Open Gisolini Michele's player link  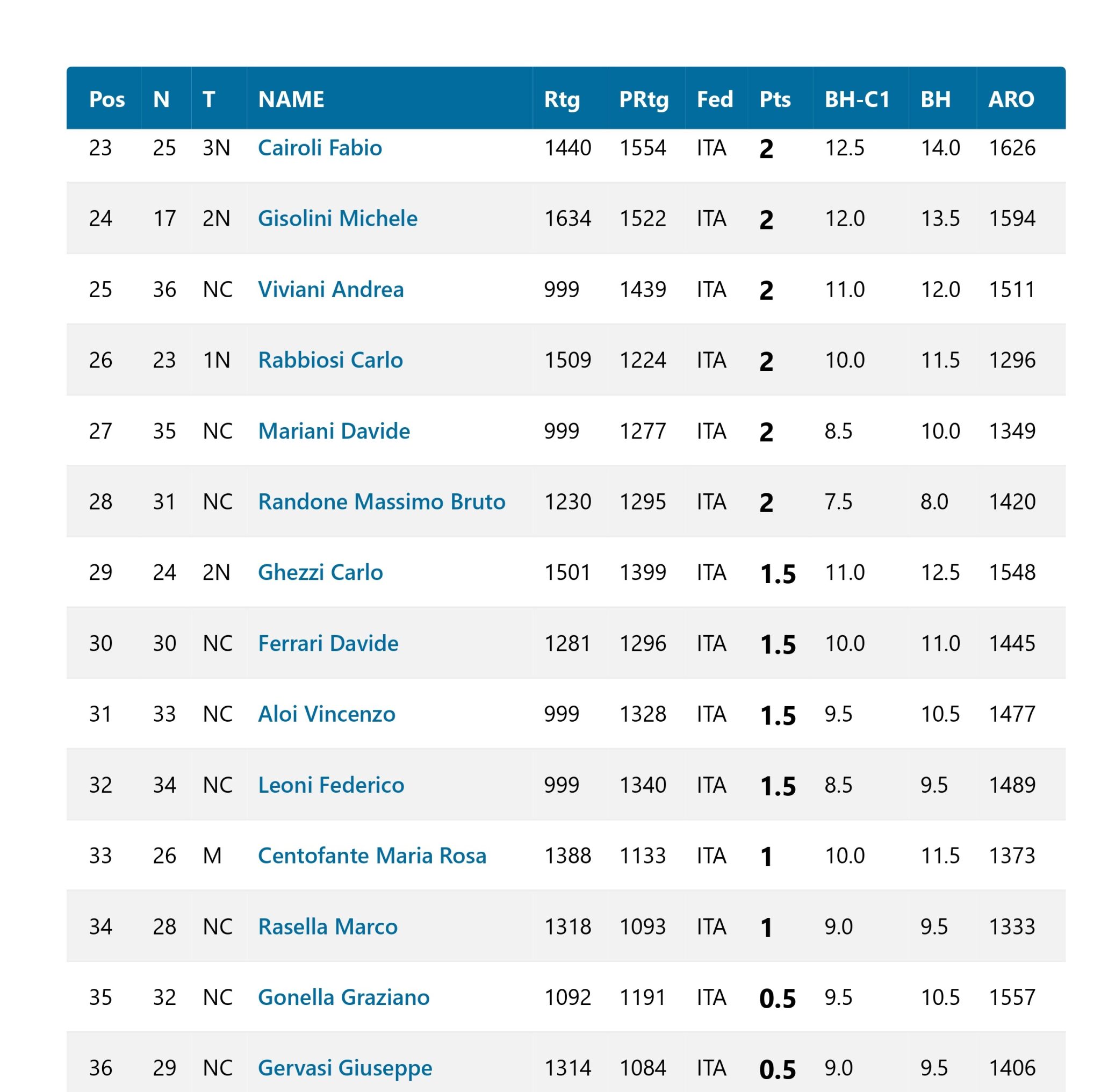pyautogui.click(x=337, y=219)
